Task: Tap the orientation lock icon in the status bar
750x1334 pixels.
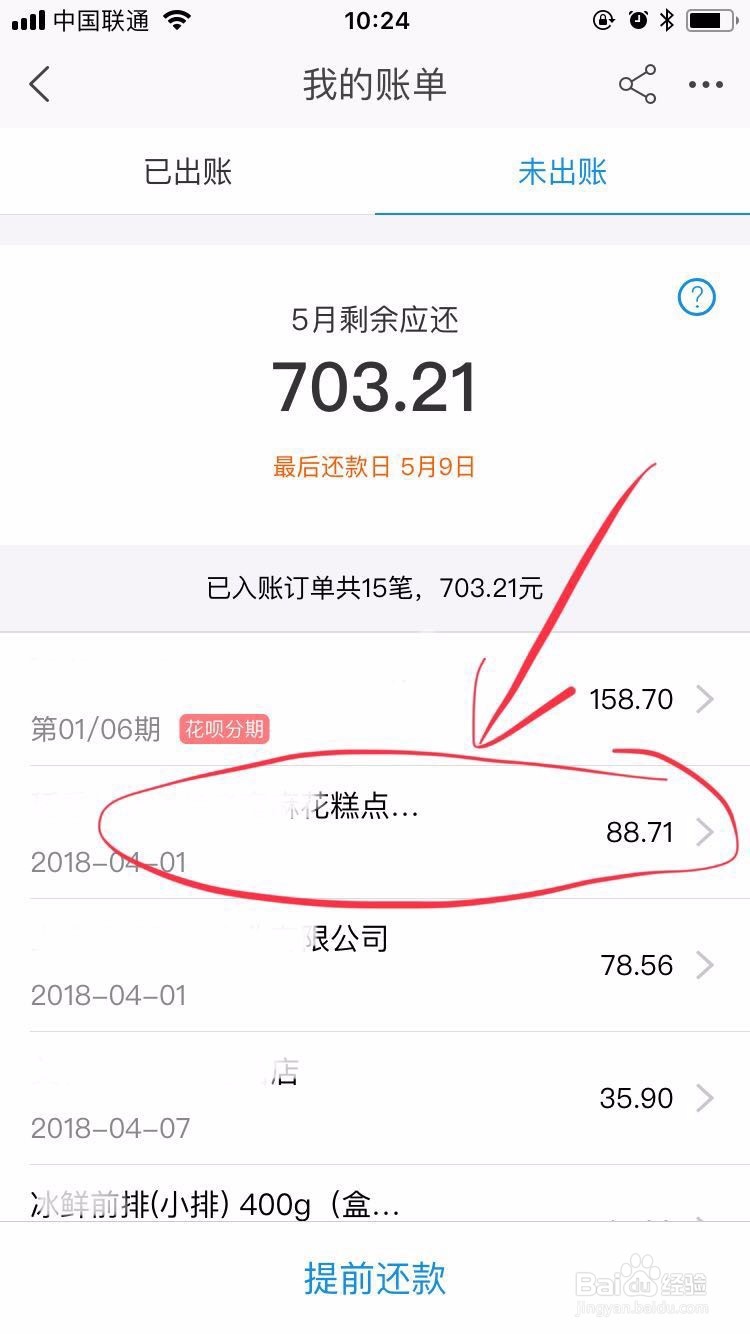Action: coord(602,18)
